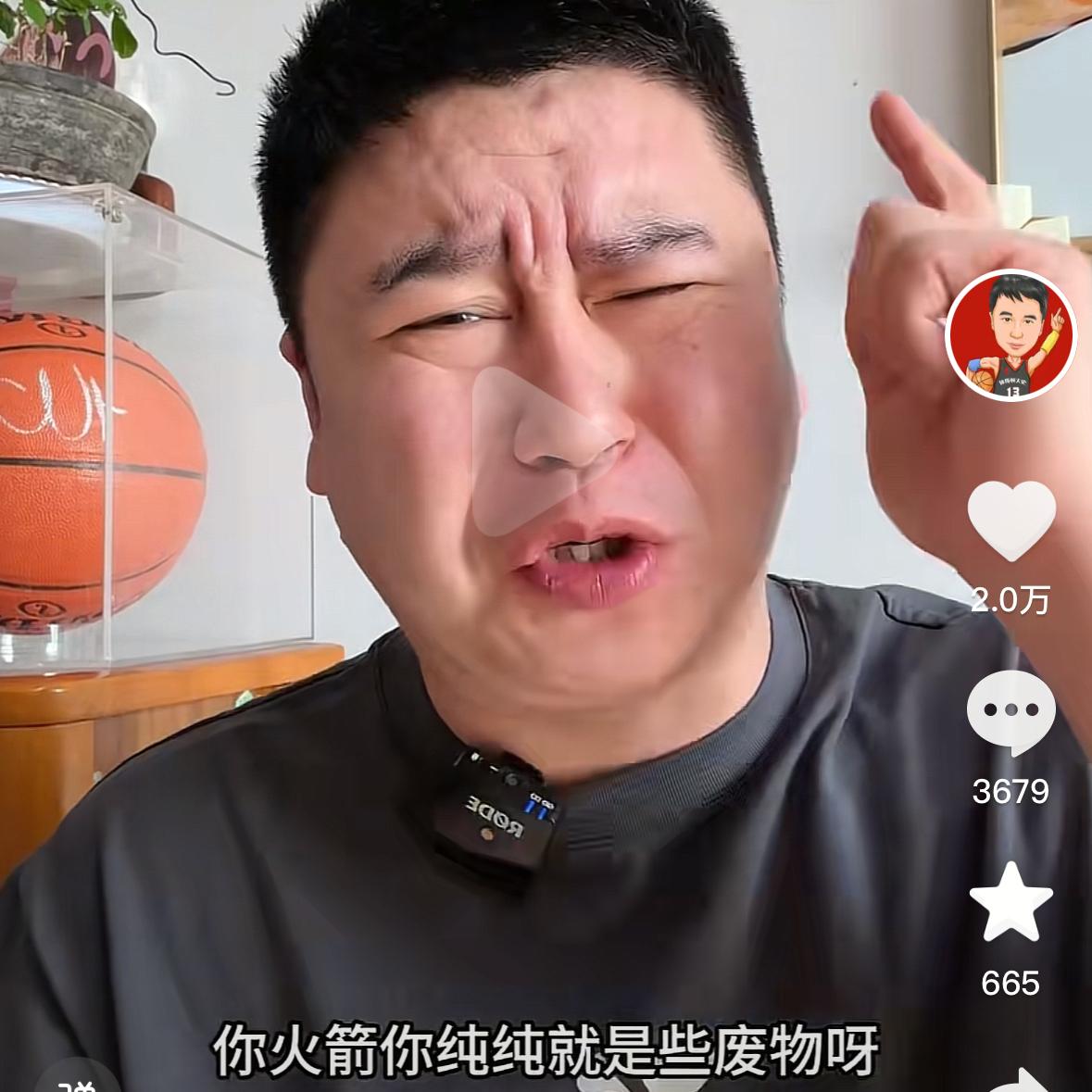Open the creator's profile avatar
The height and width of the screenshot is (1092, 1092).
click(x=1010, y=335)
